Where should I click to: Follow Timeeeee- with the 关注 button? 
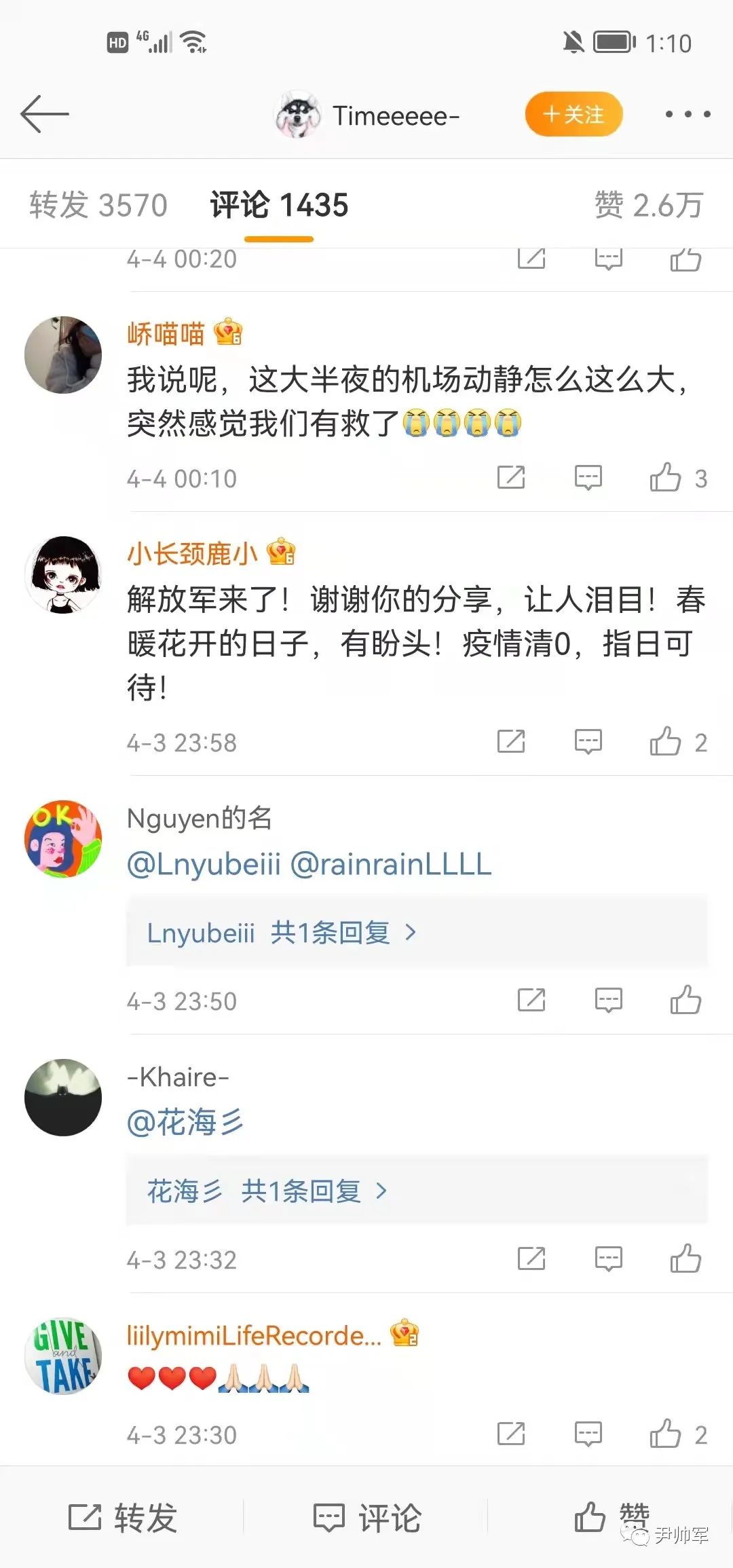click(574, 114)
